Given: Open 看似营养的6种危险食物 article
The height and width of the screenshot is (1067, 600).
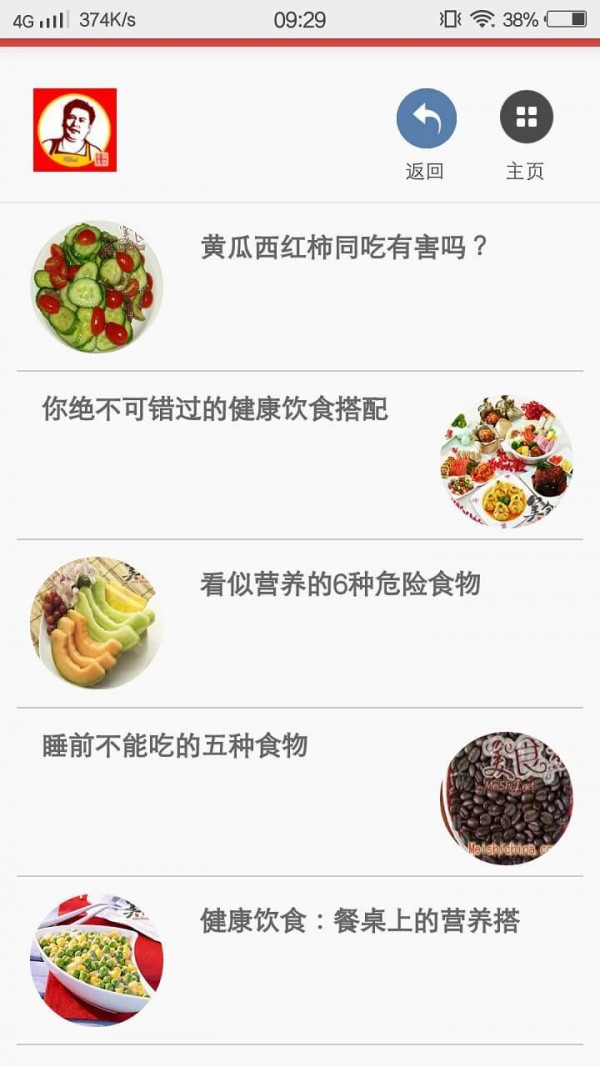Looking at the screenshot, I should tap(340, 584).
